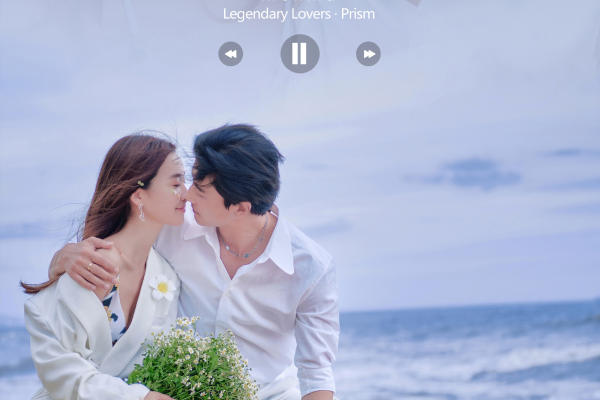Screen dimensions: 600x400
Task: Skip back to the previous track
Action: click(x=231, y=54)
